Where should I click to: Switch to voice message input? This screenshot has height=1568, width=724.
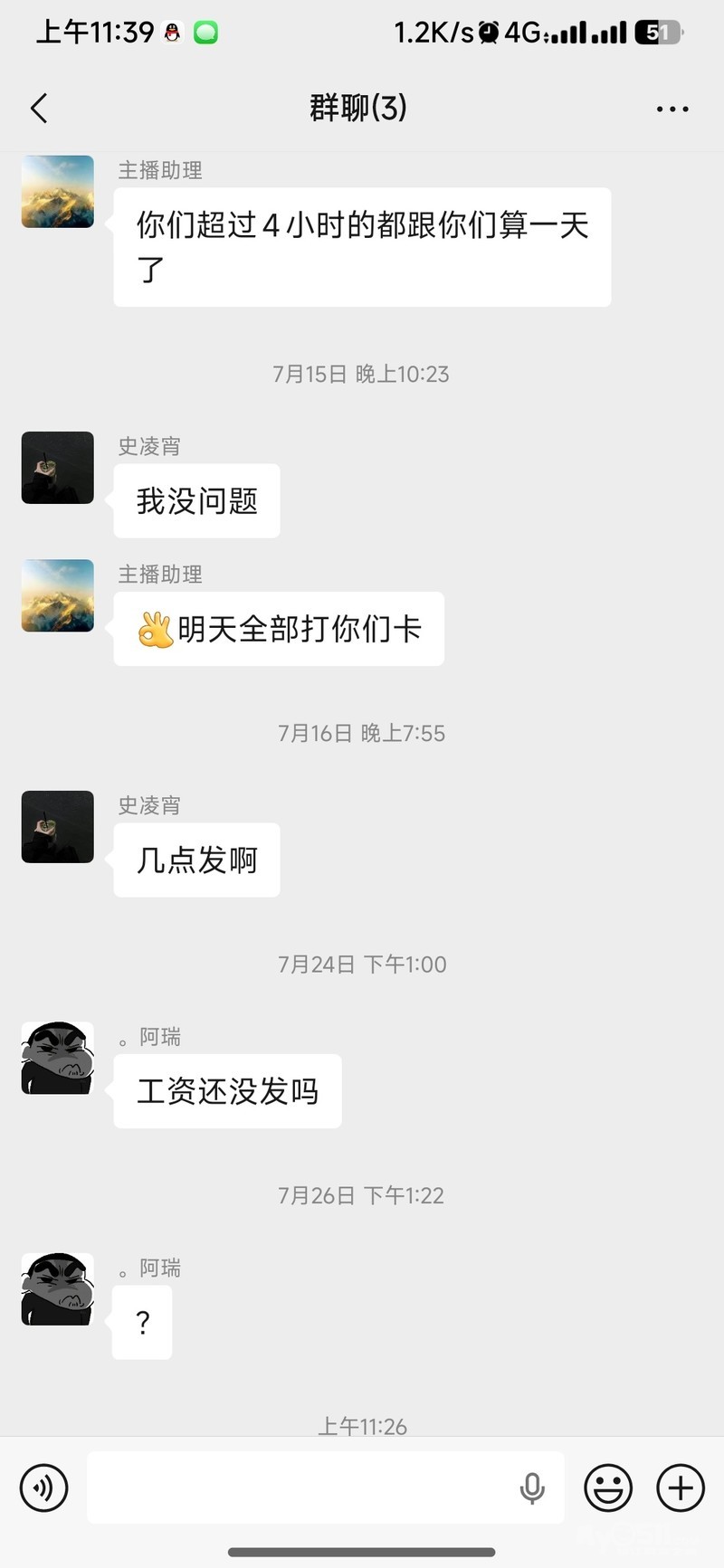tap(43, 1487)
